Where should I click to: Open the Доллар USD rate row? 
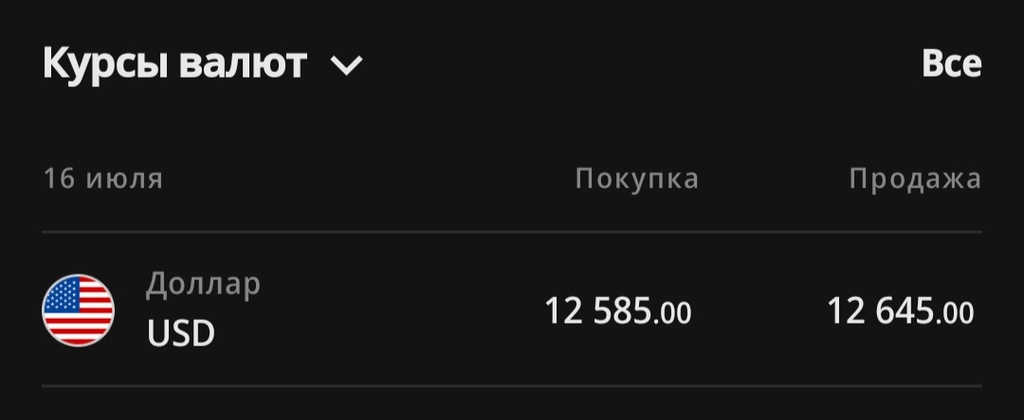[510, 311]
